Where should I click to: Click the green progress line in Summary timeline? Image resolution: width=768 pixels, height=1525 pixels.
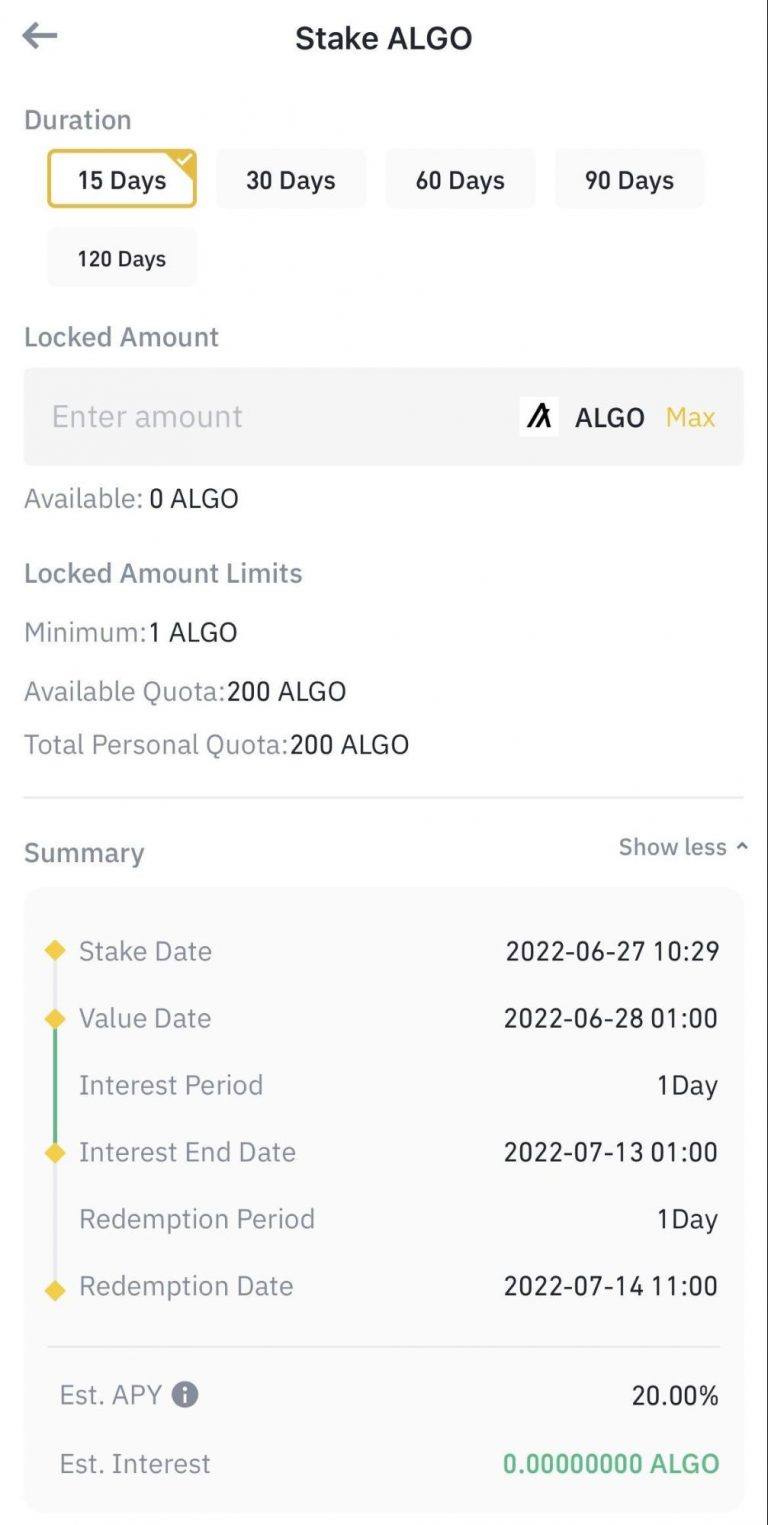click(x=54, y=1085)
